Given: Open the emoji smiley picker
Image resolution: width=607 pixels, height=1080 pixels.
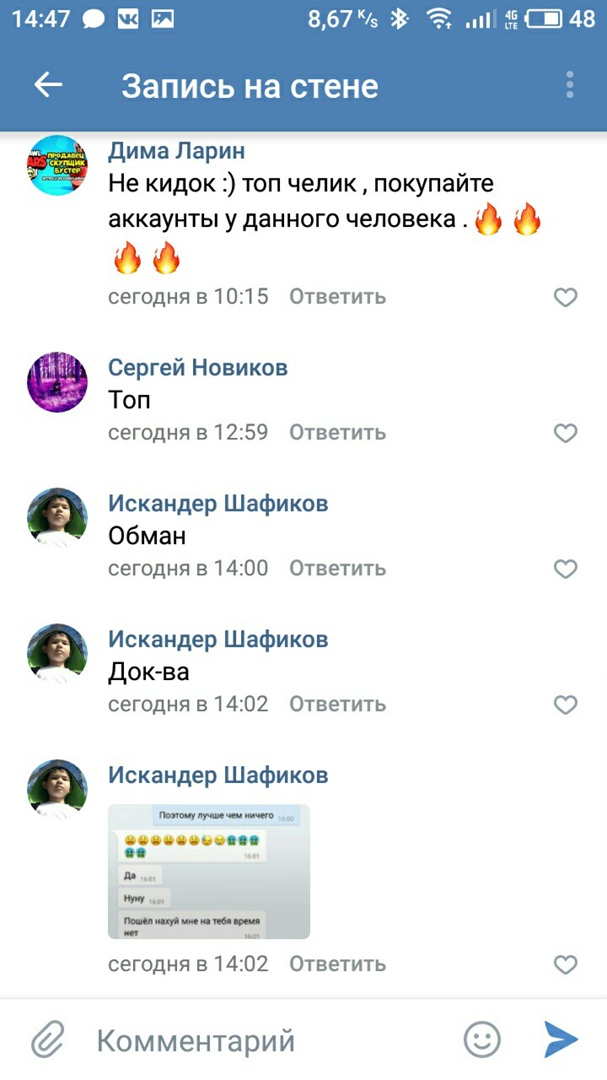Looking at the screenshot, I should [482, 1040].
